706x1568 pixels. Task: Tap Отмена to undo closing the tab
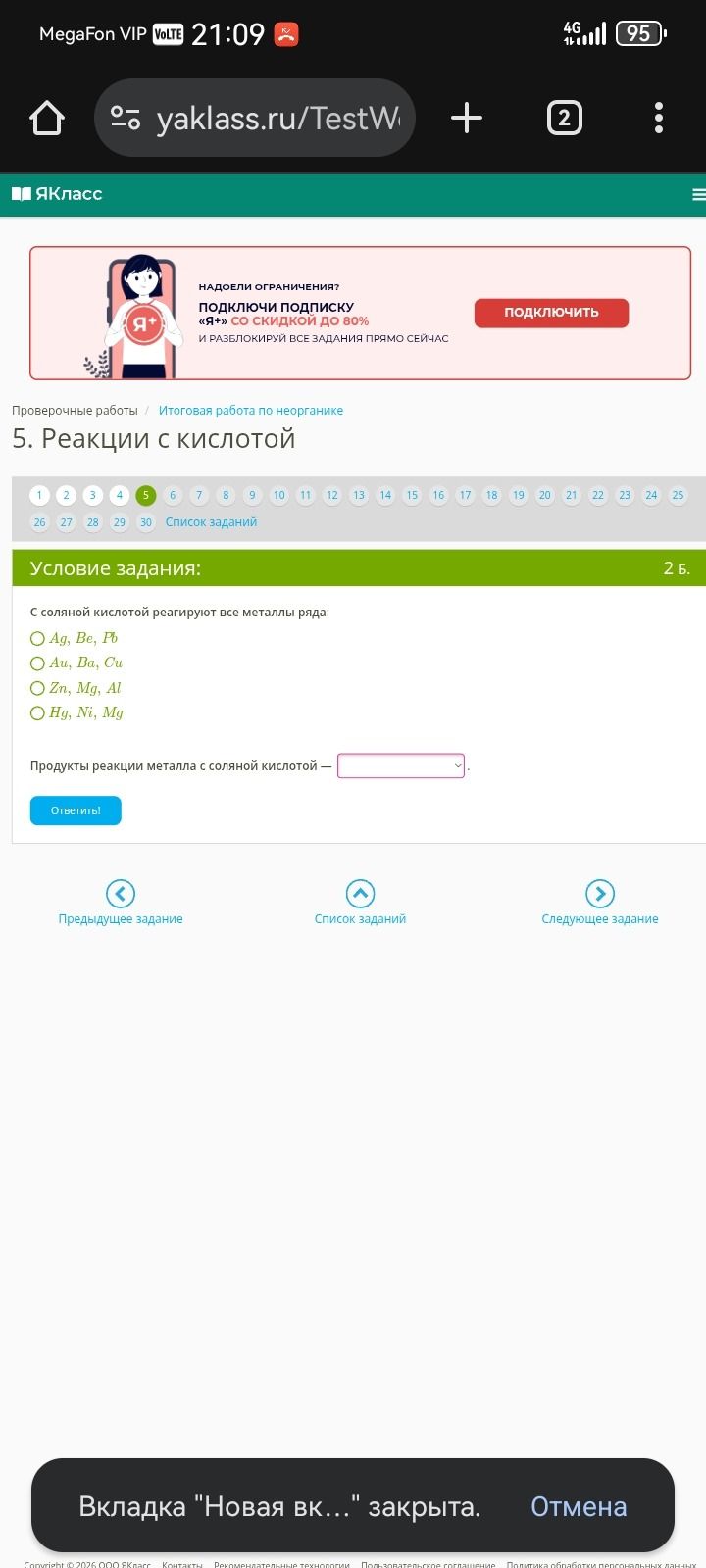pyautogui.click(x=579, y=1506)
